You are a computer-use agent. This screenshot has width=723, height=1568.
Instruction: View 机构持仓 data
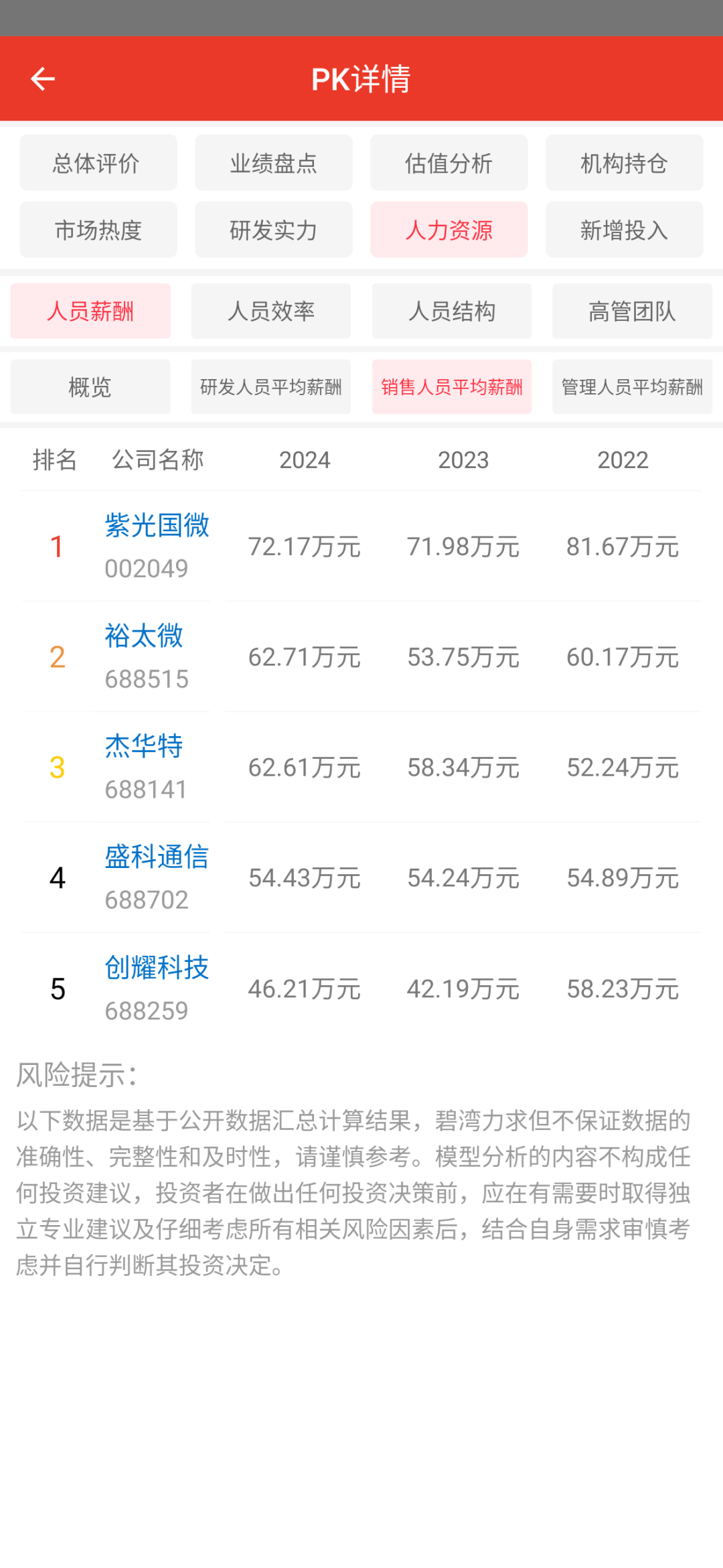pyautogui.click(x=624, y=163)
